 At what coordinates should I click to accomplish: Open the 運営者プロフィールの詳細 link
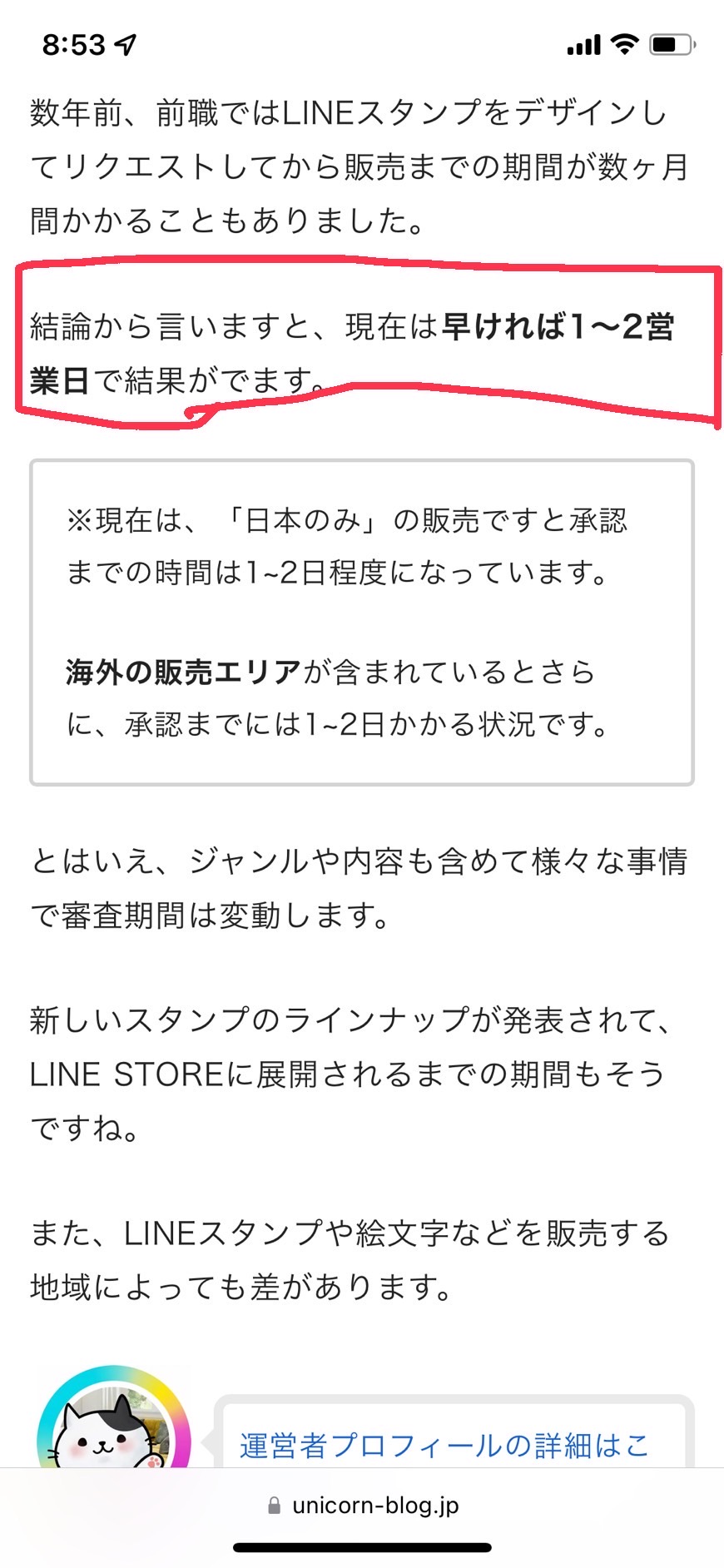[444, 1446]
